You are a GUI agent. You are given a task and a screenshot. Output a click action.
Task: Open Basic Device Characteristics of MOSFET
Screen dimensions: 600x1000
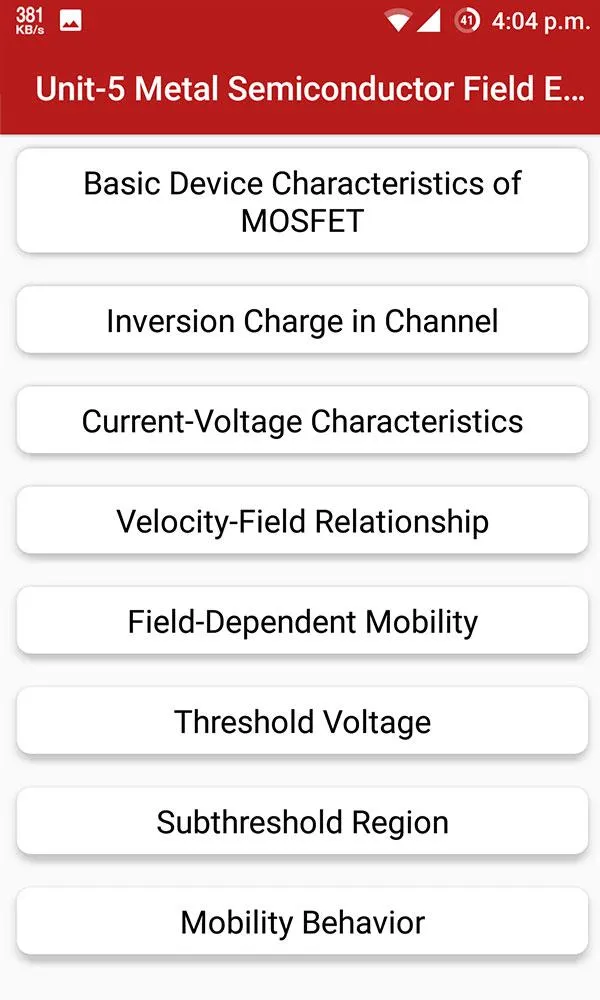click(302, 201)
